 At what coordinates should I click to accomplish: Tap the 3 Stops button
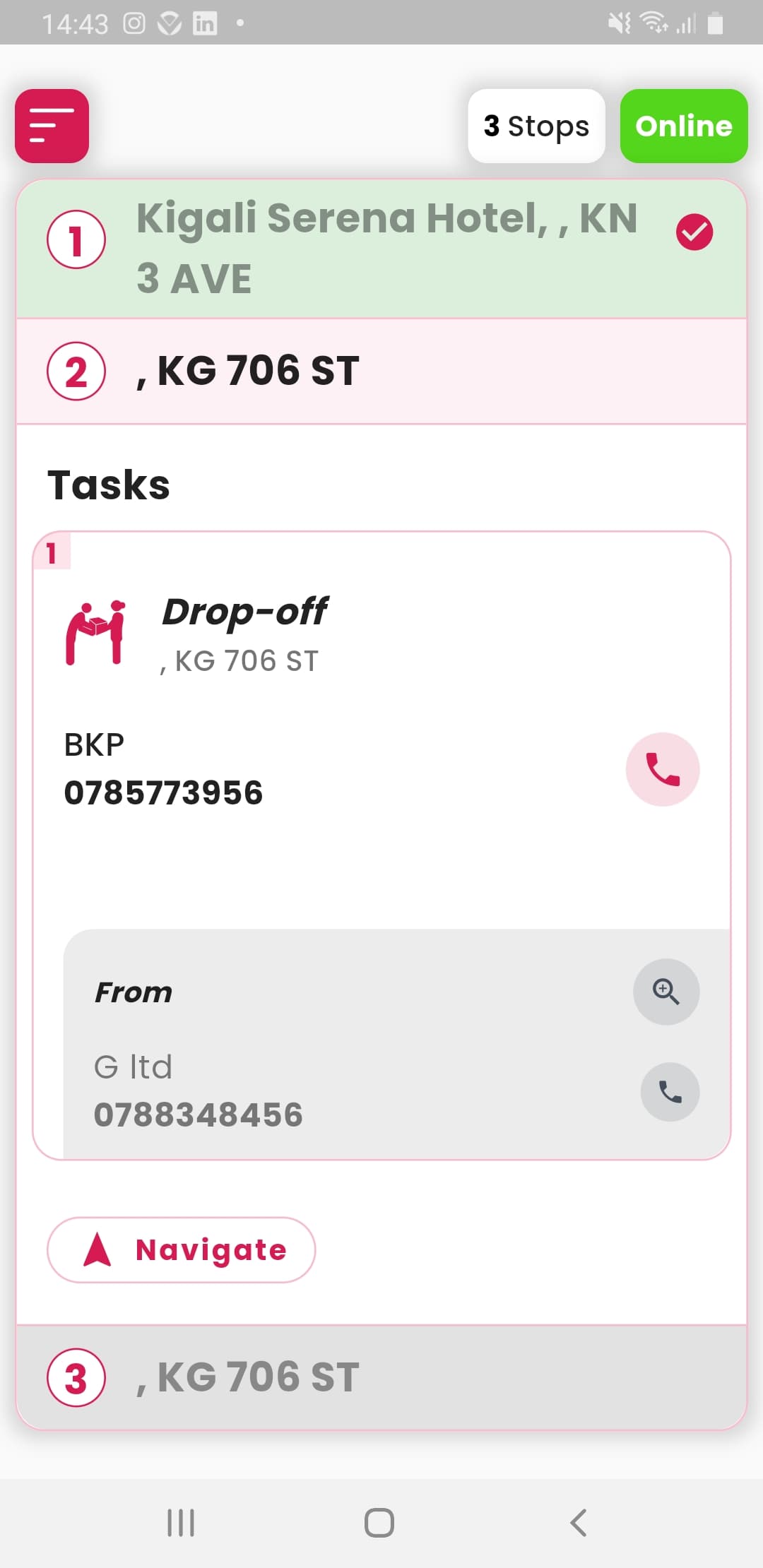tap(536, 126)
